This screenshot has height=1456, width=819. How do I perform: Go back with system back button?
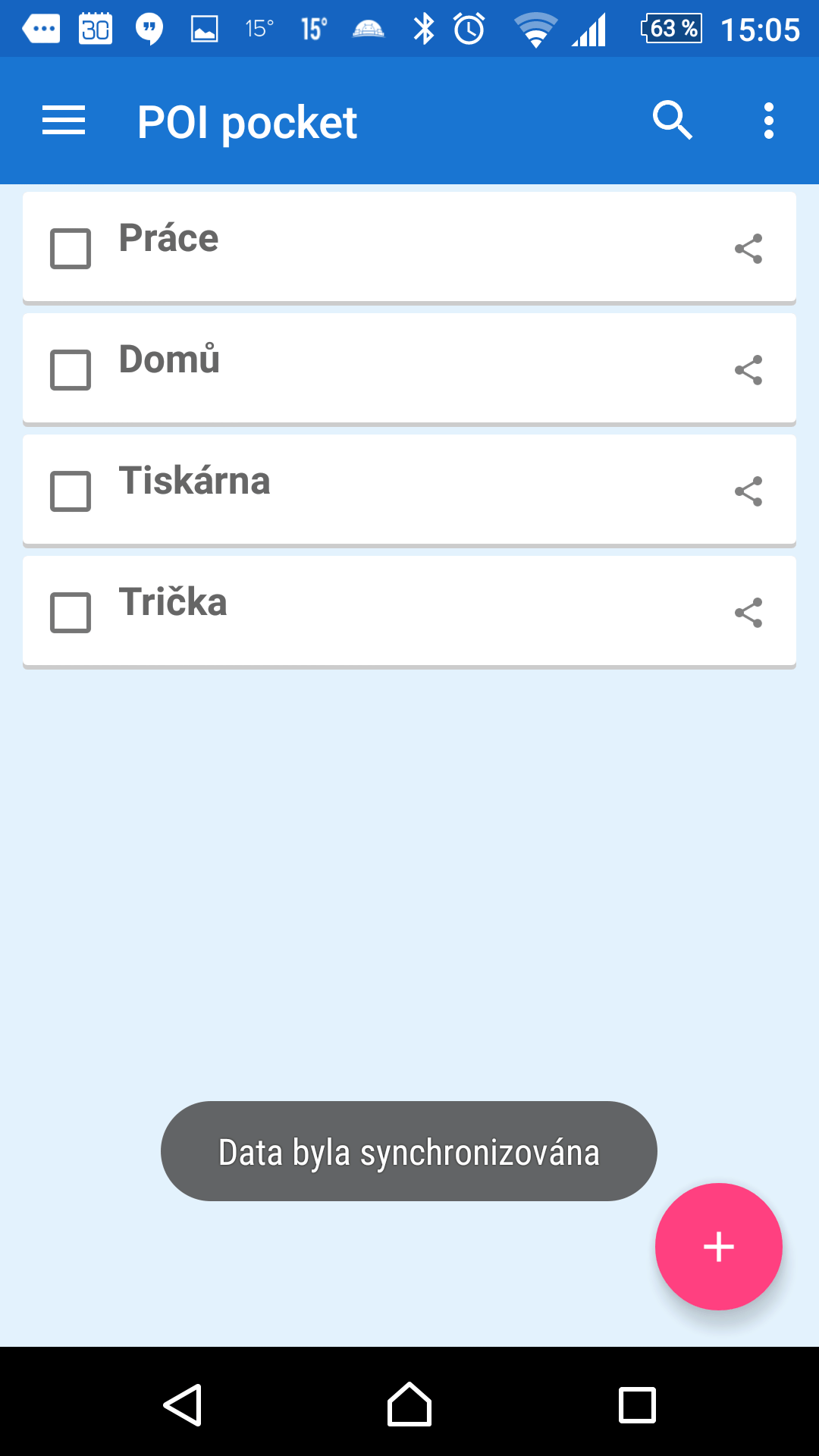(x=182, y=1405)
